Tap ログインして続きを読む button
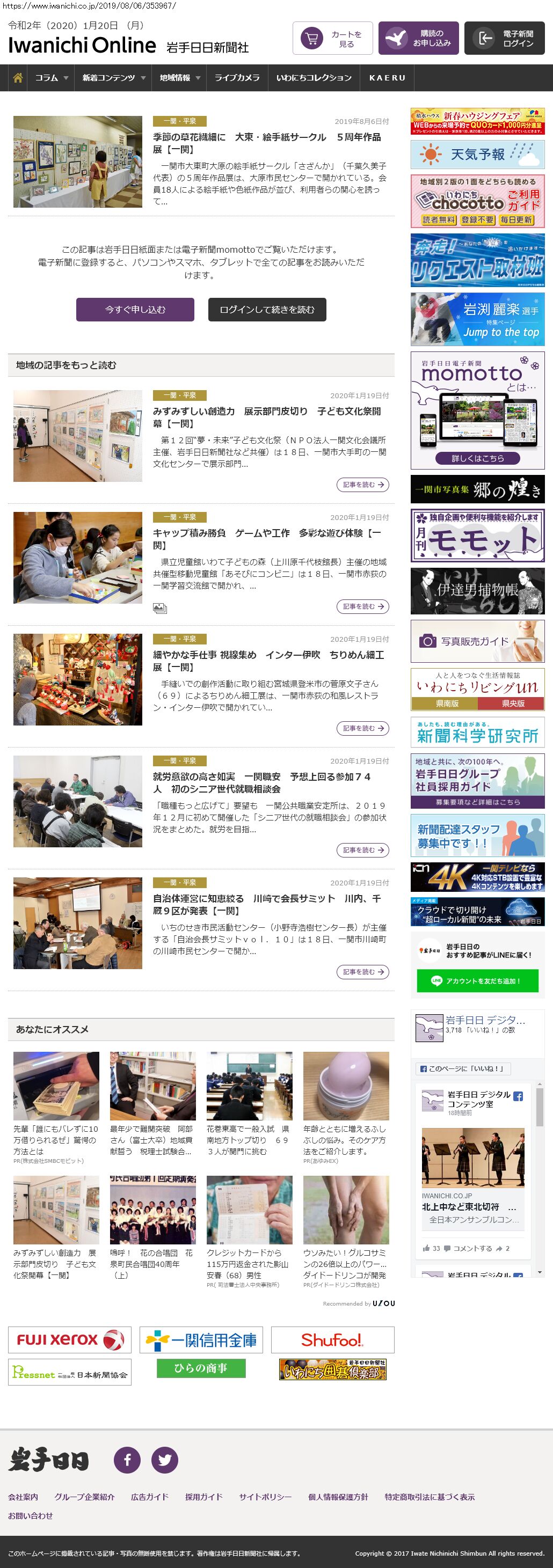Screen dimensions: 553x1568 [x=267, y=309]
